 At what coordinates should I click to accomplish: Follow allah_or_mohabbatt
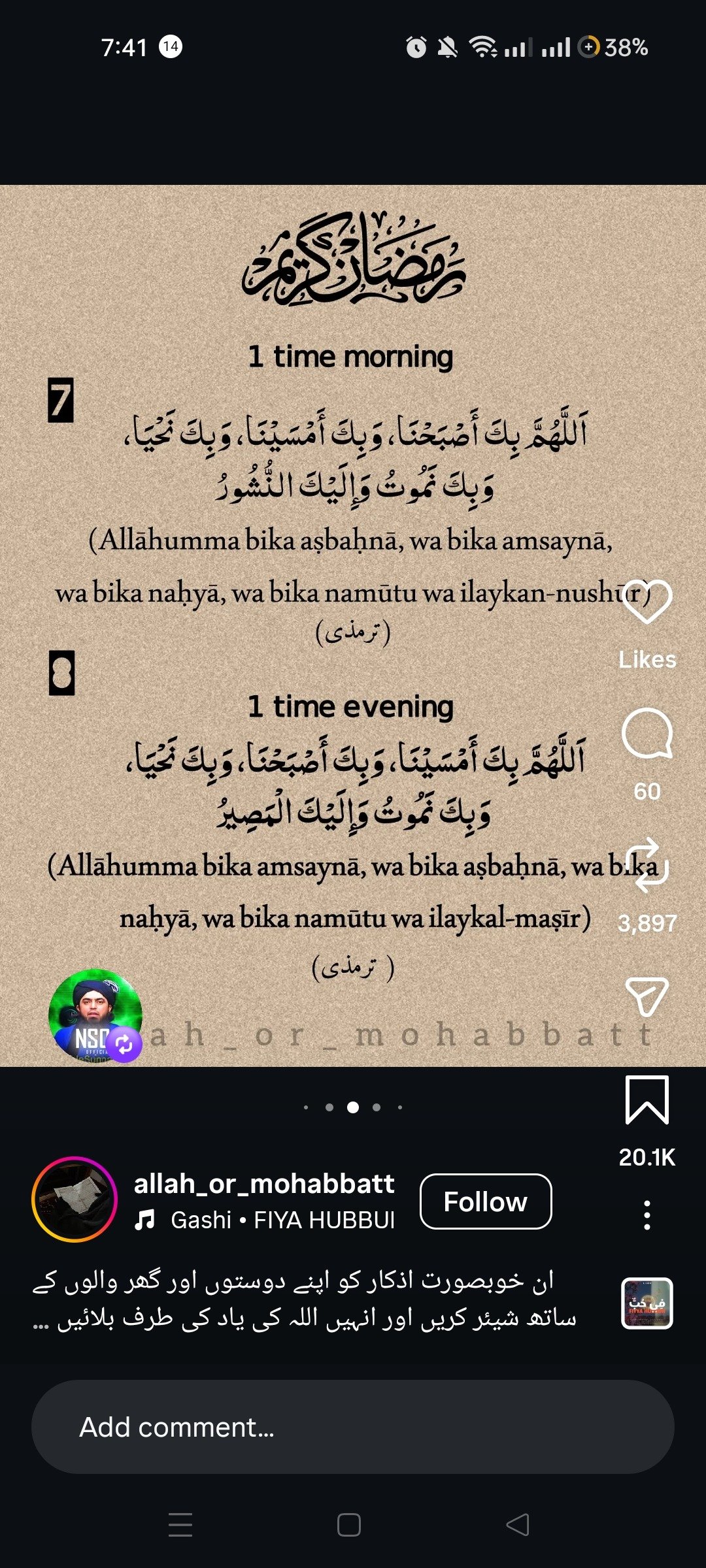point(486,1201)
